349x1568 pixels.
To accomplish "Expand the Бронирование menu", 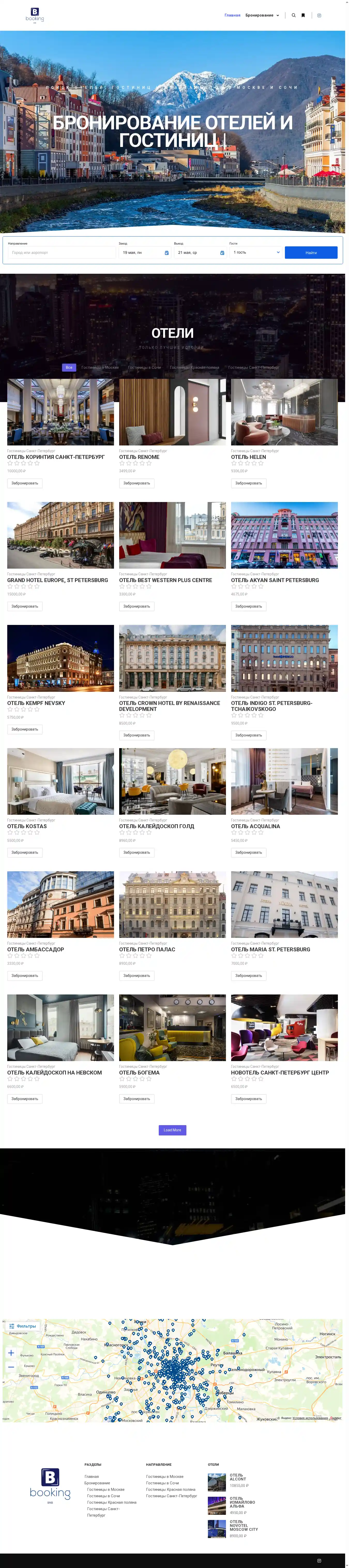I will point(262,15).
